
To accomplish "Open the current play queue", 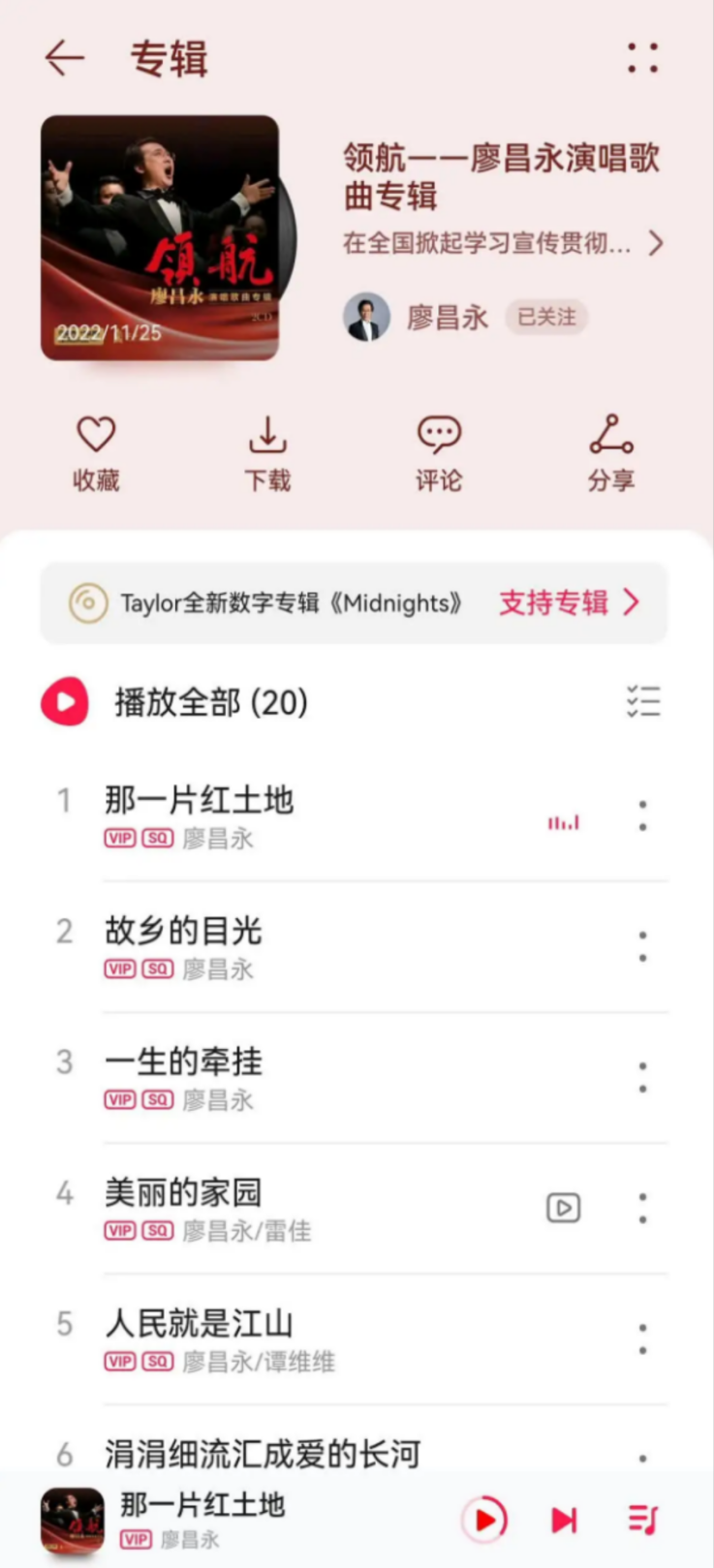I will [642, 1520].
